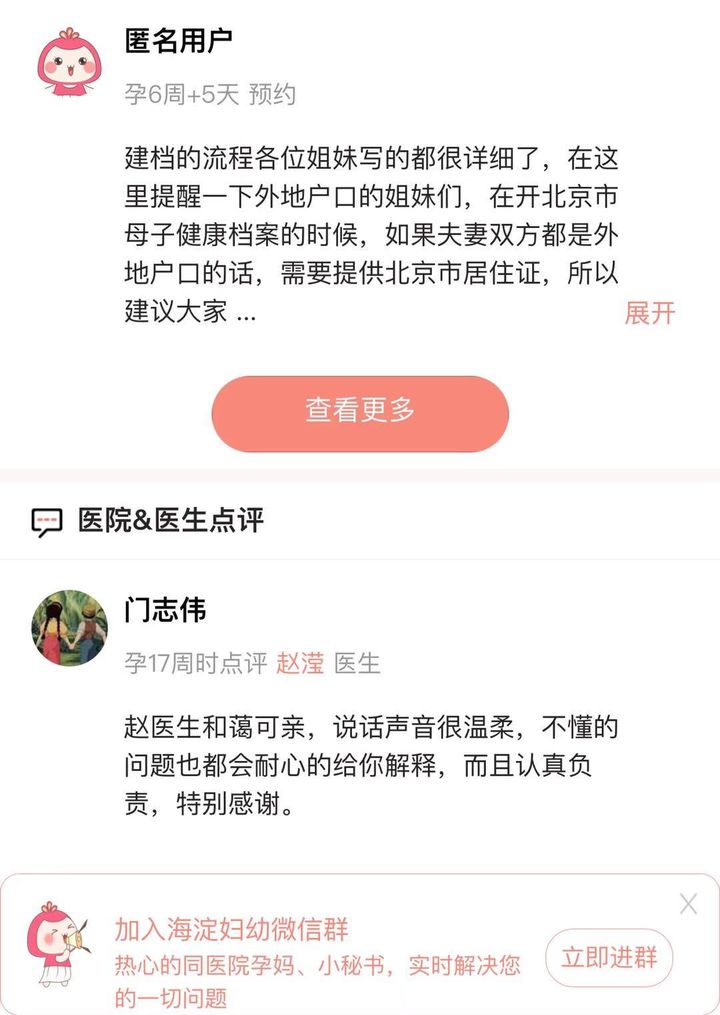Image resolution: width=720 pixels, height=1015 pixels.
Task: Expand the truncated post with 展开
Action: (649, 313)
